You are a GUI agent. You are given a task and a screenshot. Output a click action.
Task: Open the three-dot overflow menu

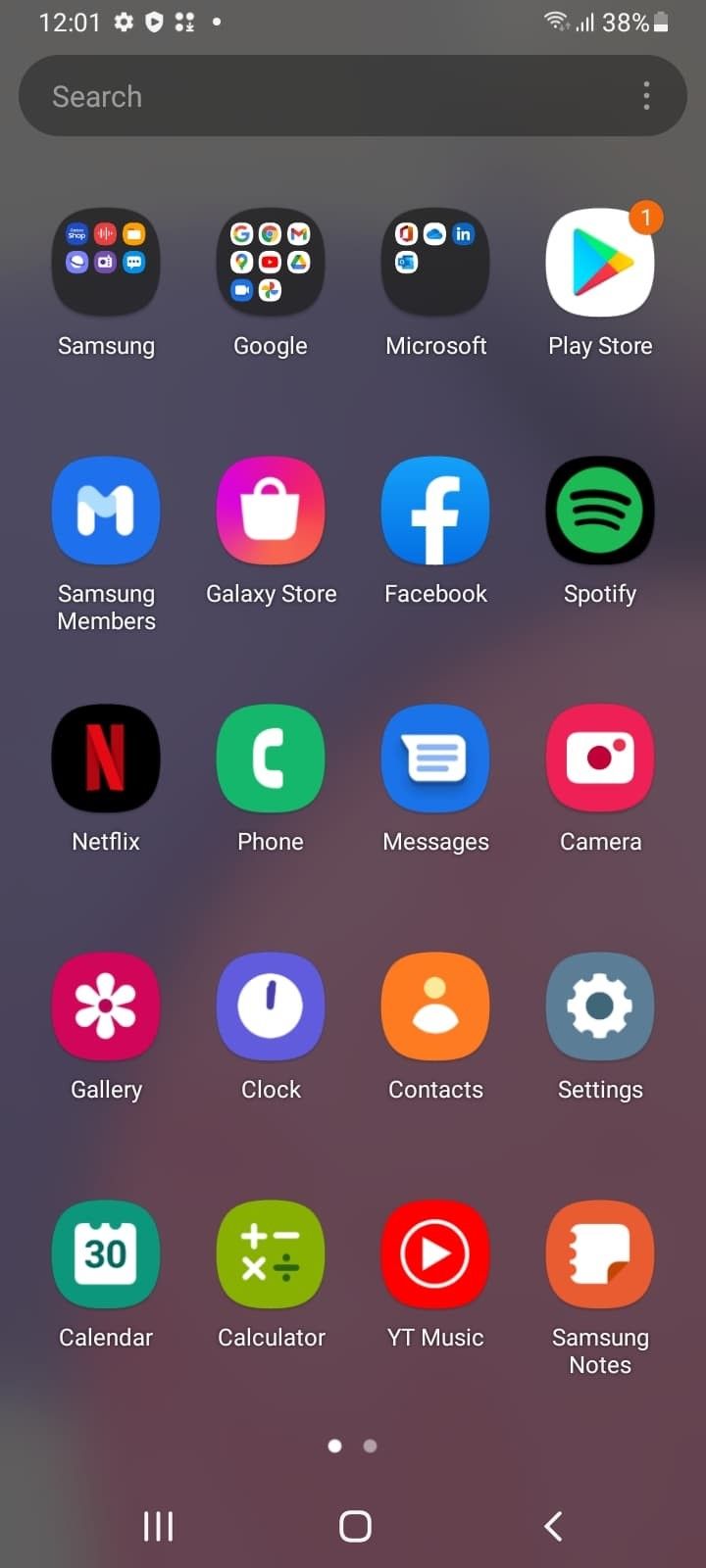point(646,96)
